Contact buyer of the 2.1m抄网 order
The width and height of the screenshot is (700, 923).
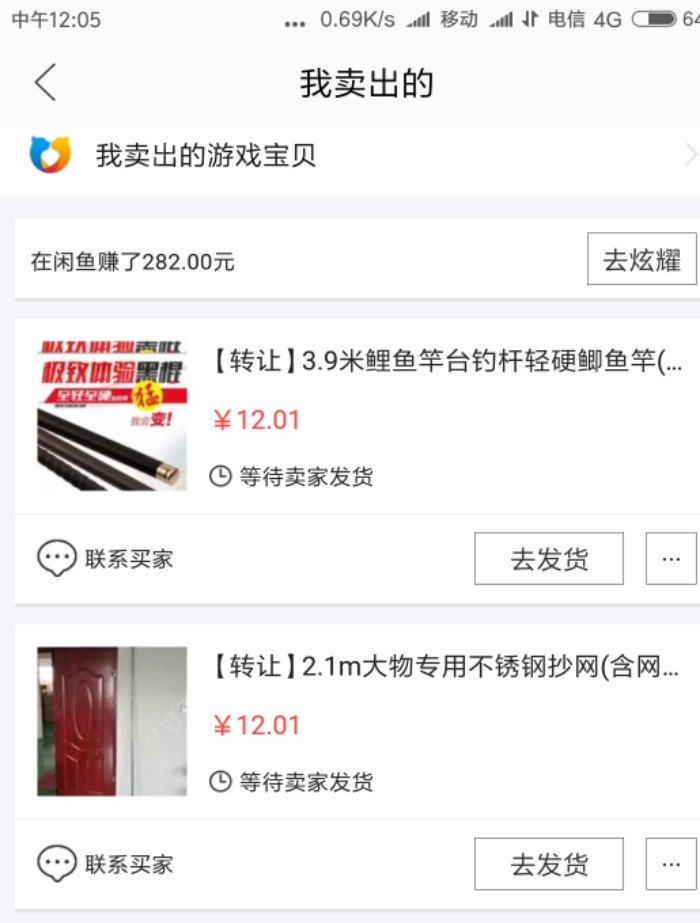[x=106, y=864]
